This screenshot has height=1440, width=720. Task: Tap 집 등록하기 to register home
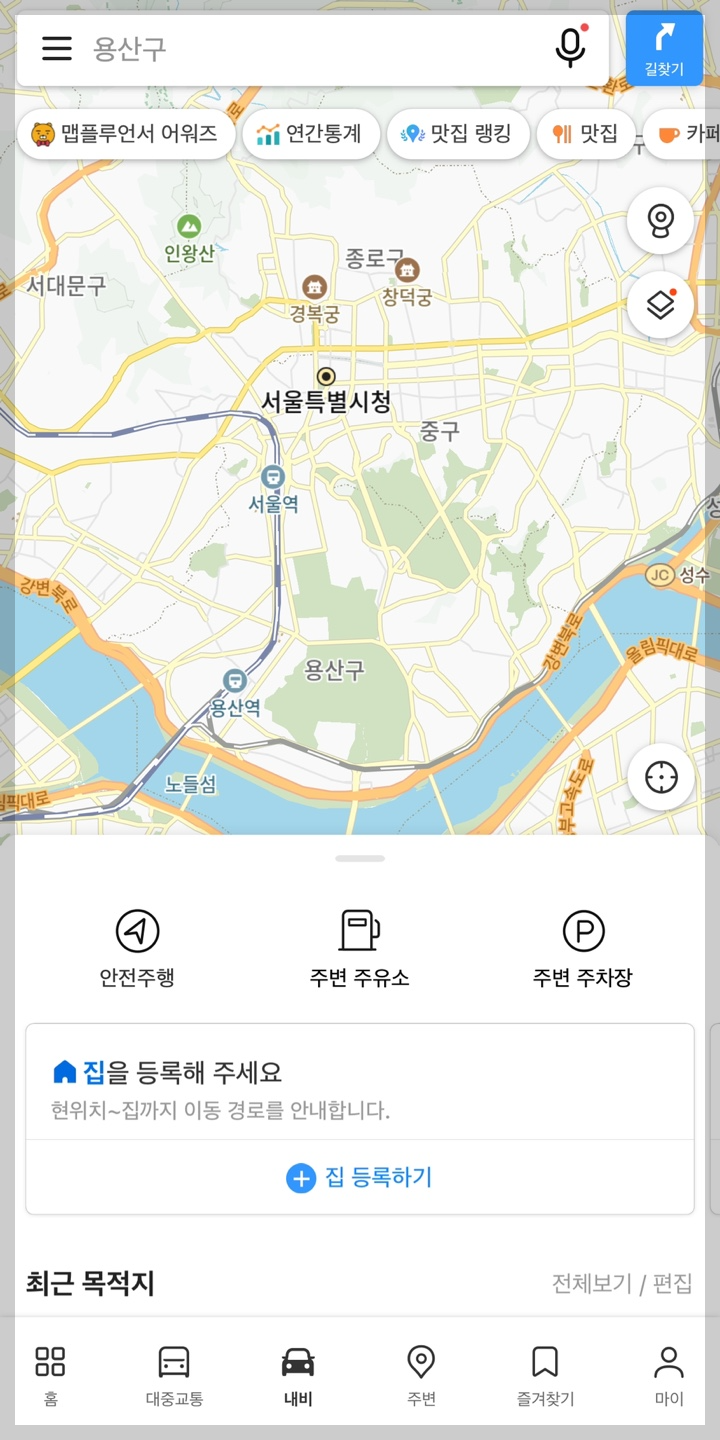[x=360, y=1179]
